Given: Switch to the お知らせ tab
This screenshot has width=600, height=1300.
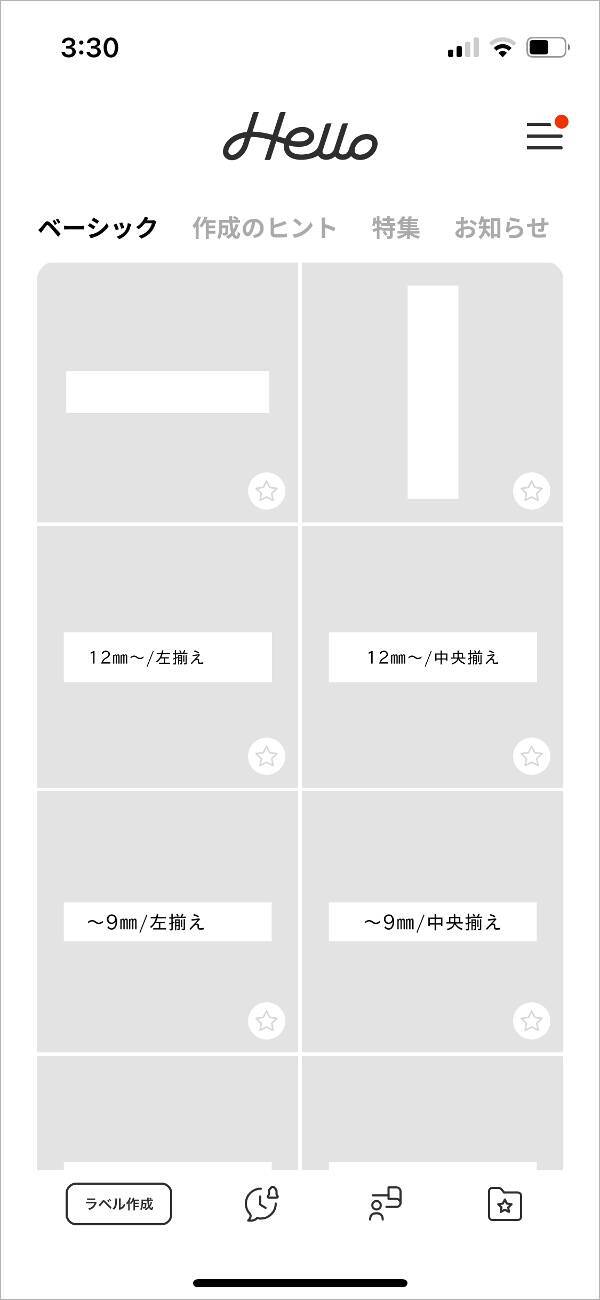Looking at the screenshot, I should [501, 228].
